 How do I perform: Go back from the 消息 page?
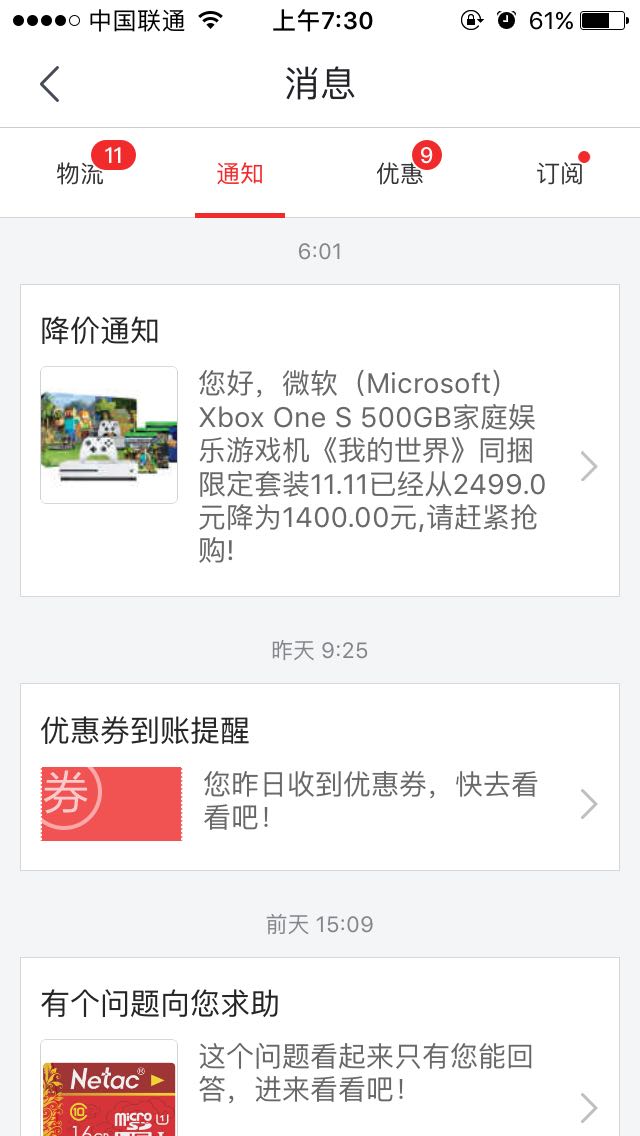tap(50, 84)
